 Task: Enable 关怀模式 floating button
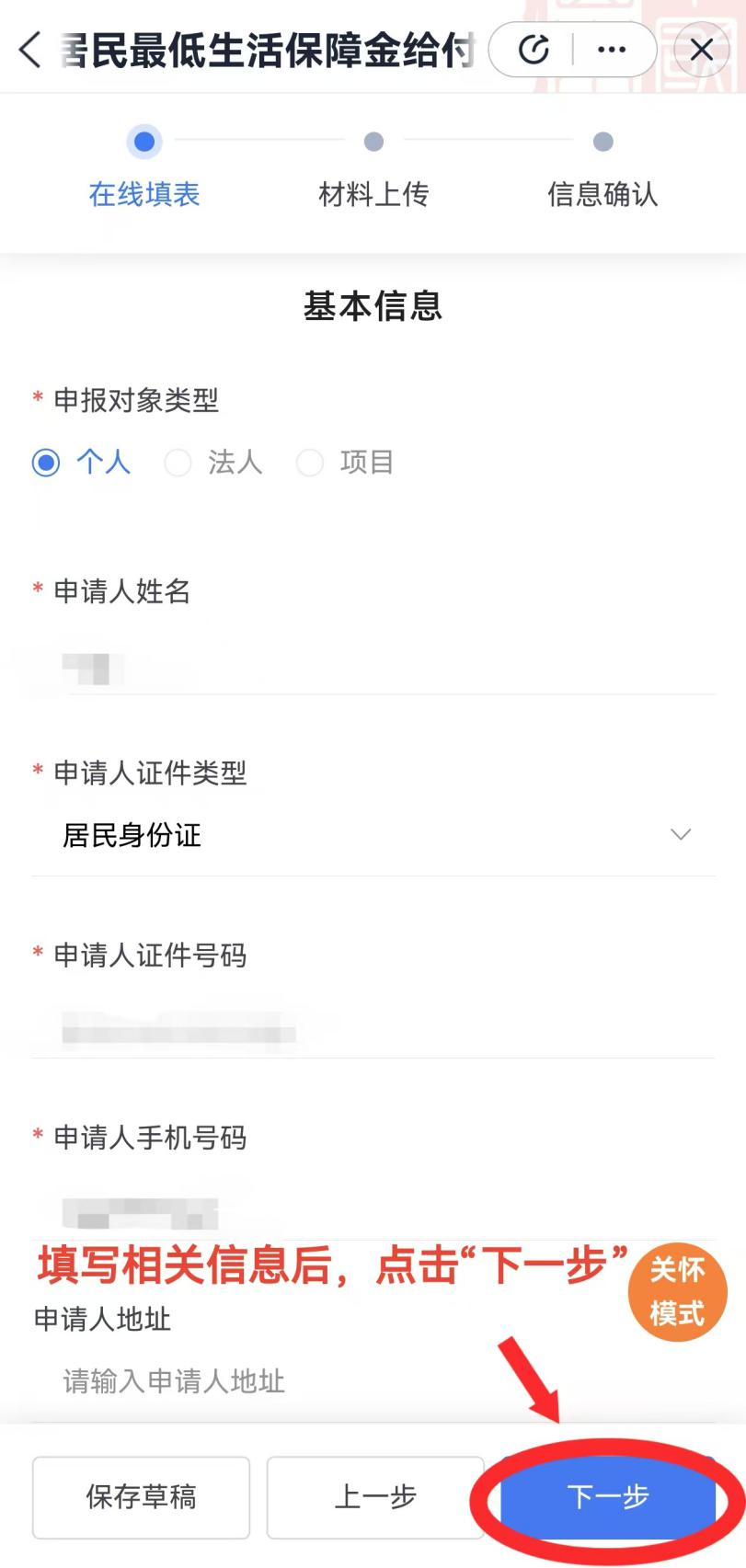click(677, 1292)
